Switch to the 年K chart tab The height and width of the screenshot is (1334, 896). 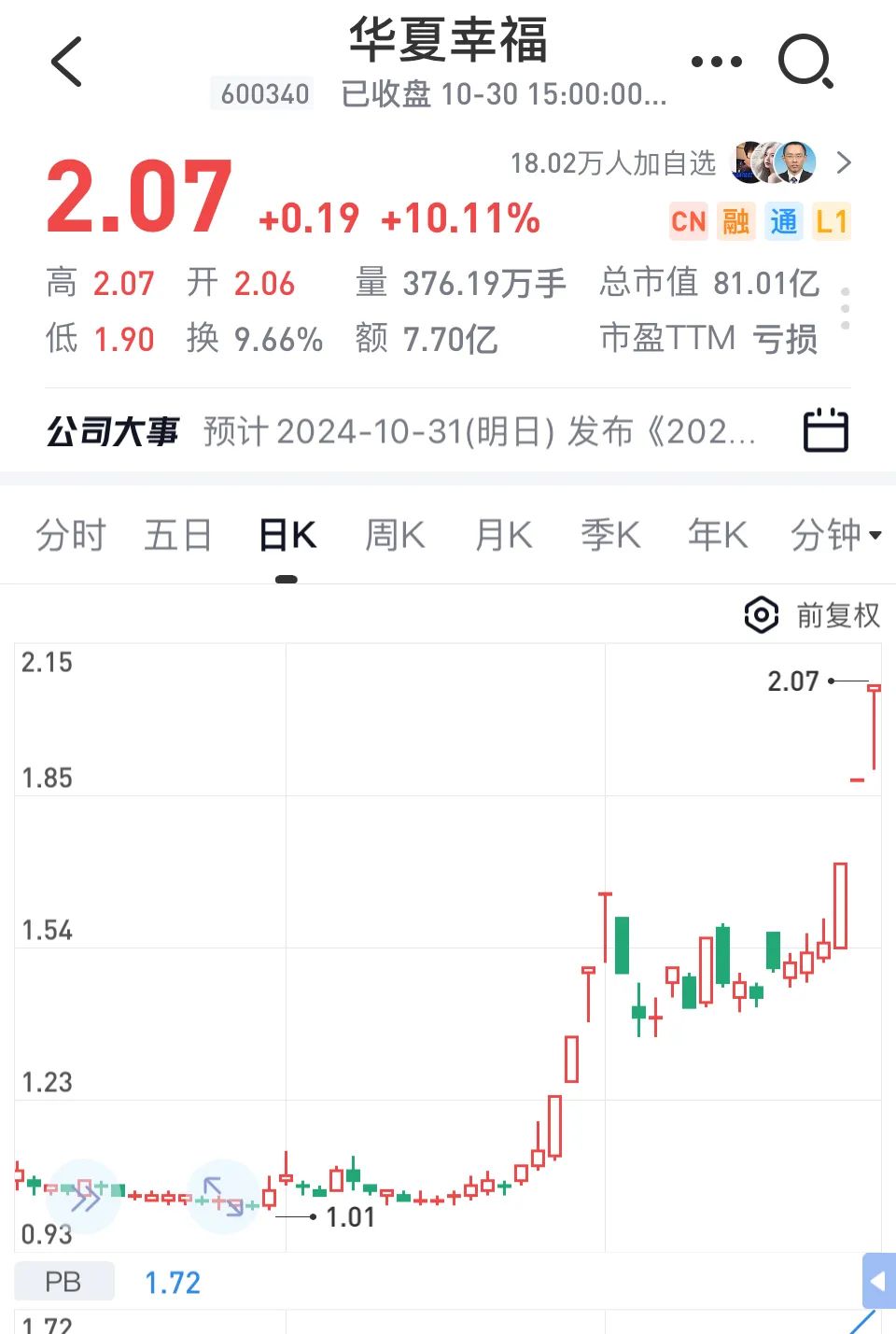click(x=718, y=536)
